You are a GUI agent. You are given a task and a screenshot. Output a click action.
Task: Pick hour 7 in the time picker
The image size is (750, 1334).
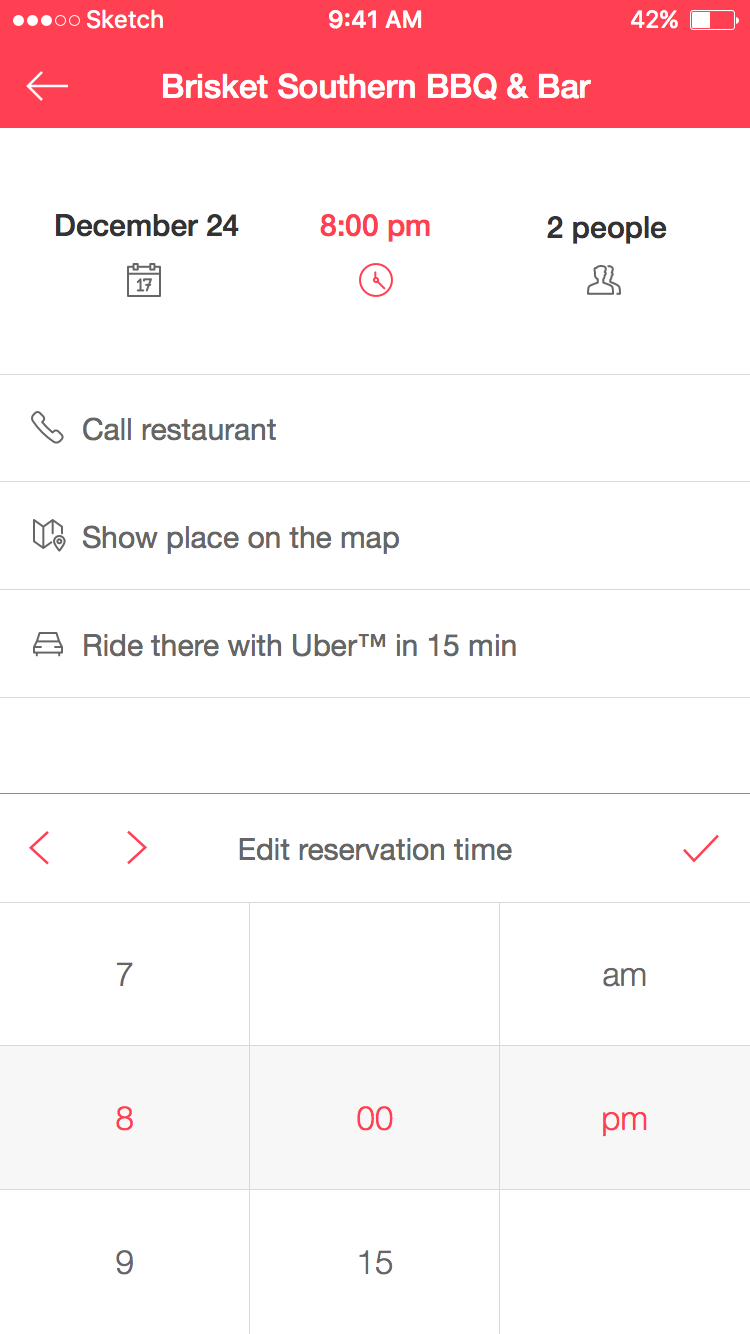pos(124,974)
